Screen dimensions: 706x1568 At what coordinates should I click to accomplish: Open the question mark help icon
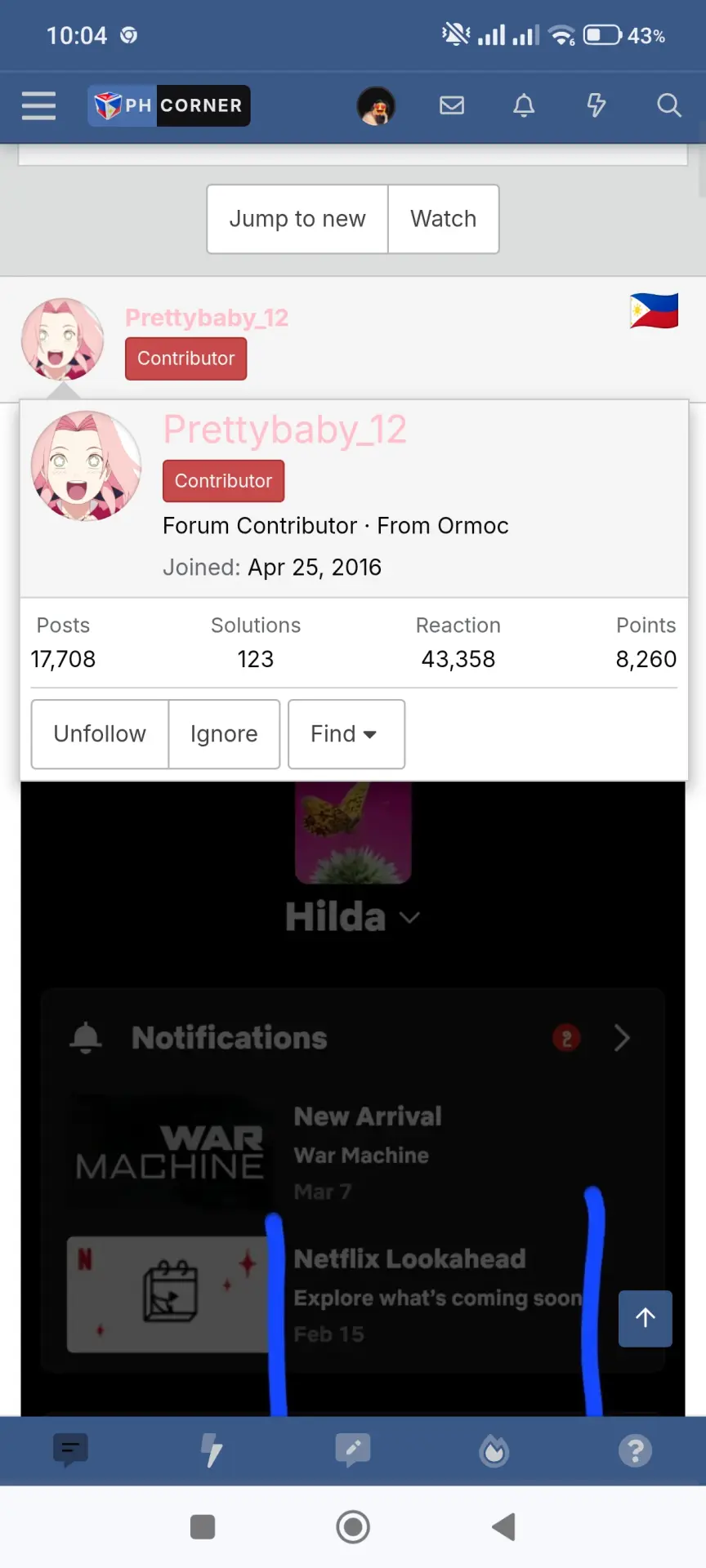[635, 1450]
